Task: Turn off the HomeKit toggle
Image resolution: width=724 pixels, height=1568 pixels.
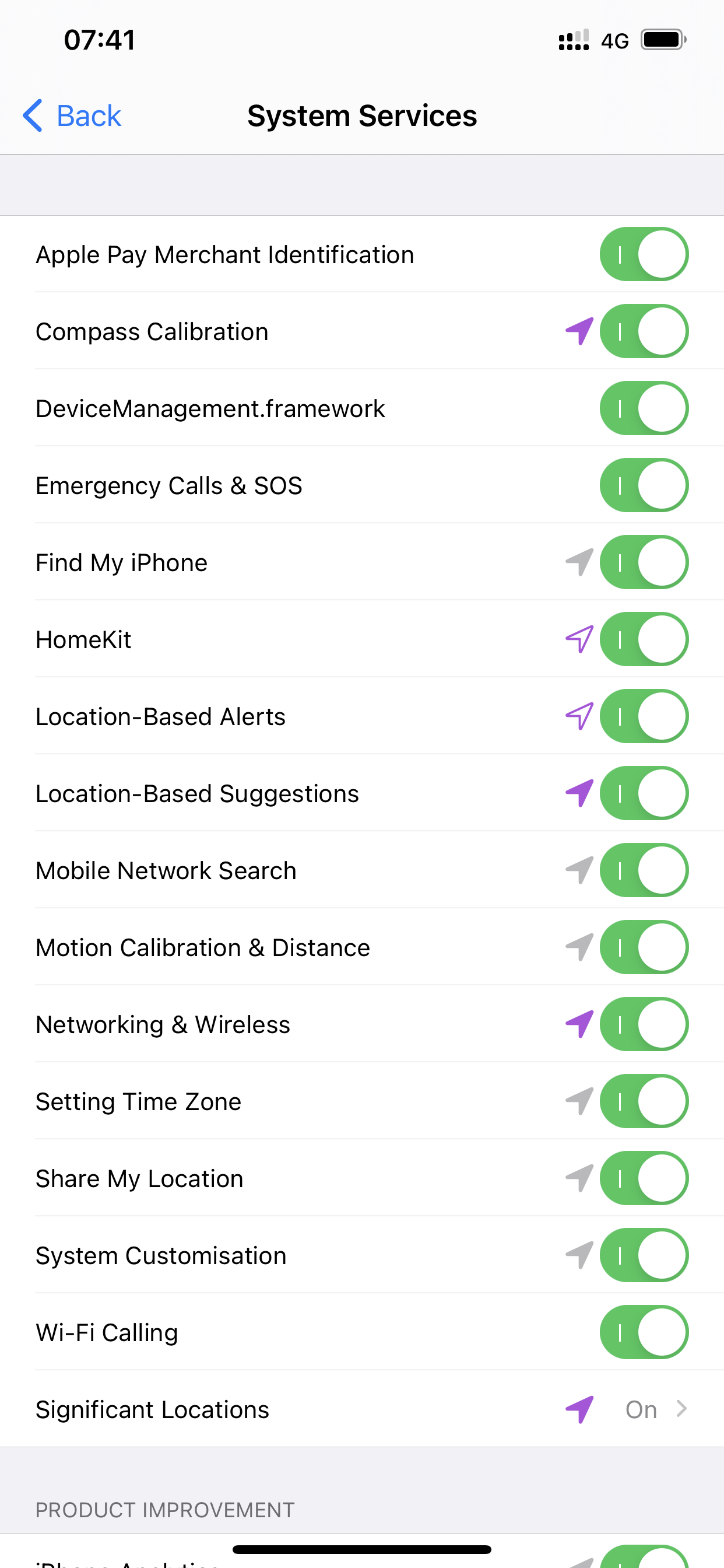Action: [x=643, y=639]
